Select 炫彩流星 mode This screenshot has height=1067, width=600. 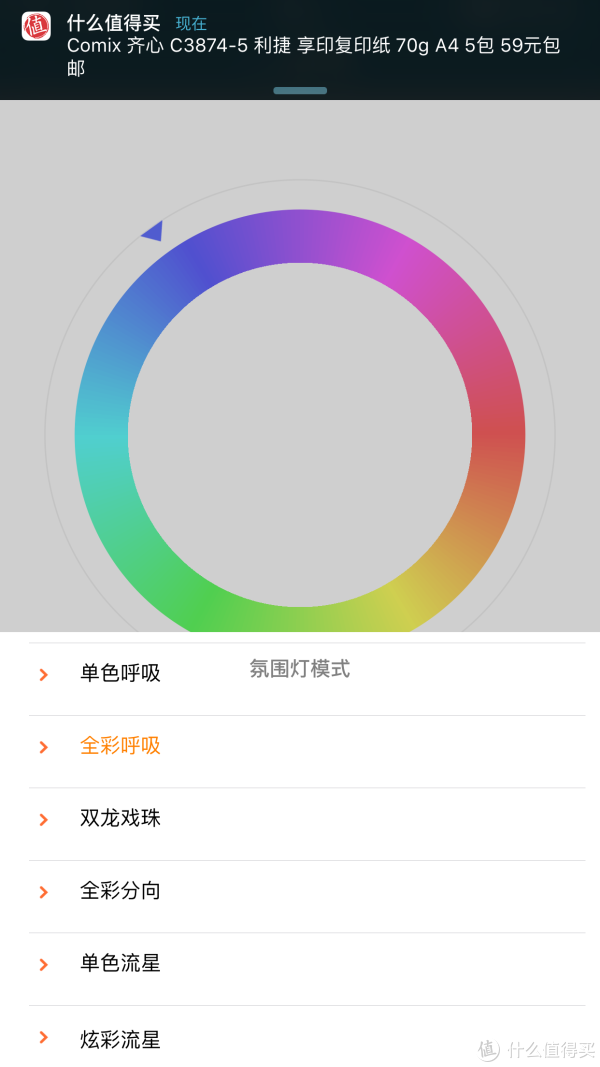pyautogui.click(x=120, y=1039)
